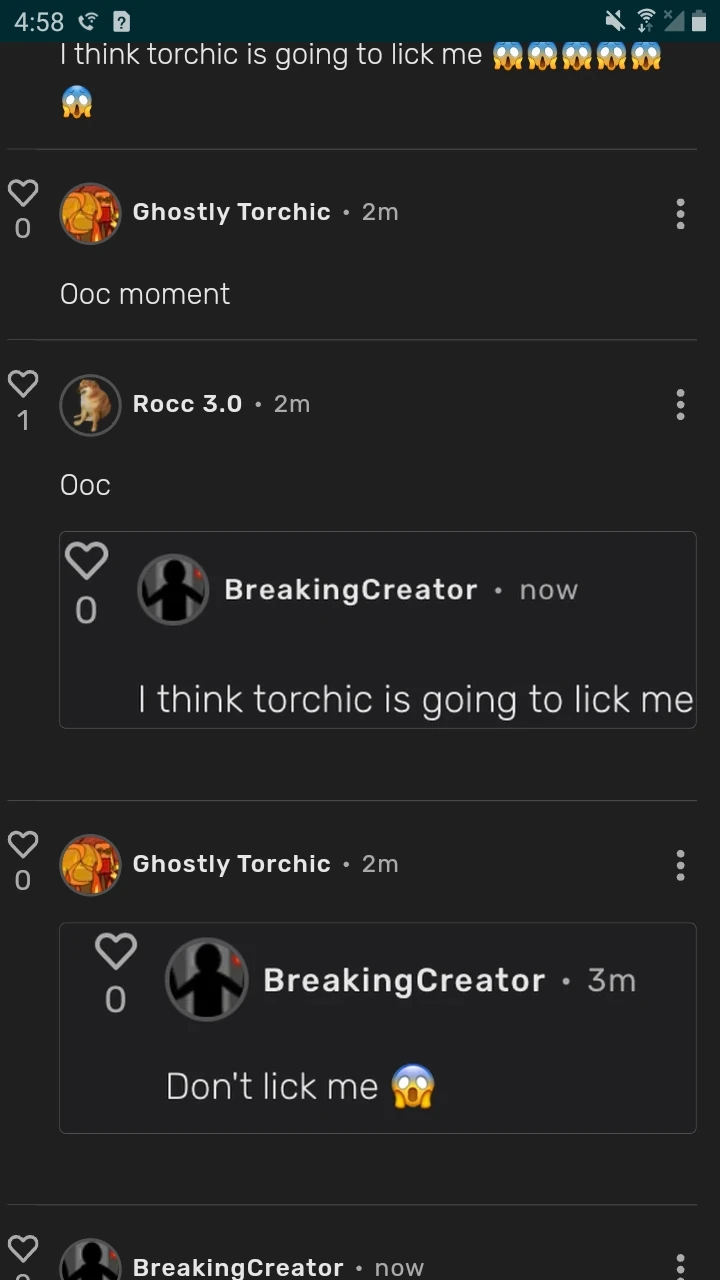Tap the 2m timestamp on Rocc 3.0's reply
720x1280 pixels.
click(x=291, y=404)
